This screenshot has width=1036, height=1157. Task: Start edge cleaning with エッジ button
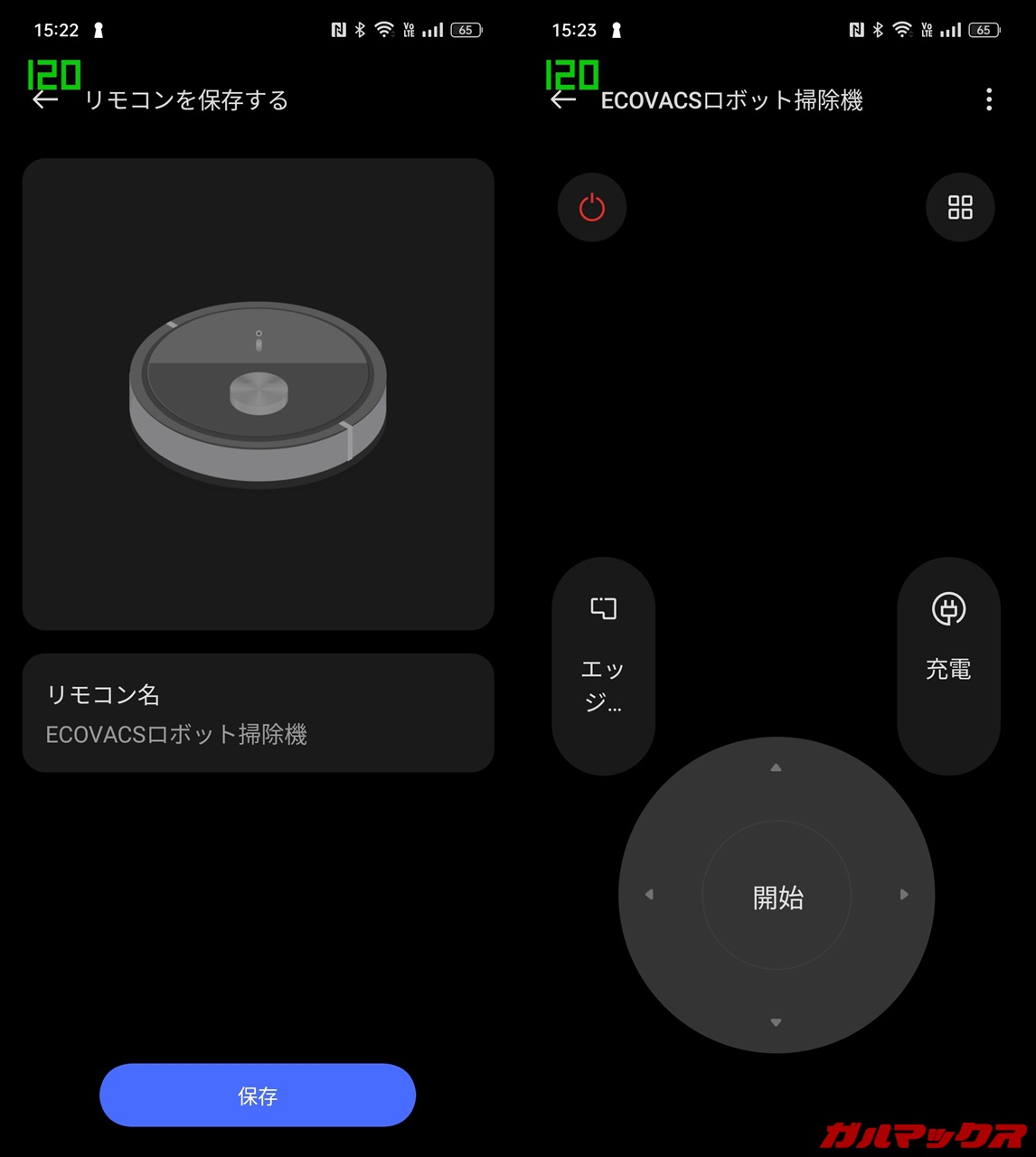[603, 665]
